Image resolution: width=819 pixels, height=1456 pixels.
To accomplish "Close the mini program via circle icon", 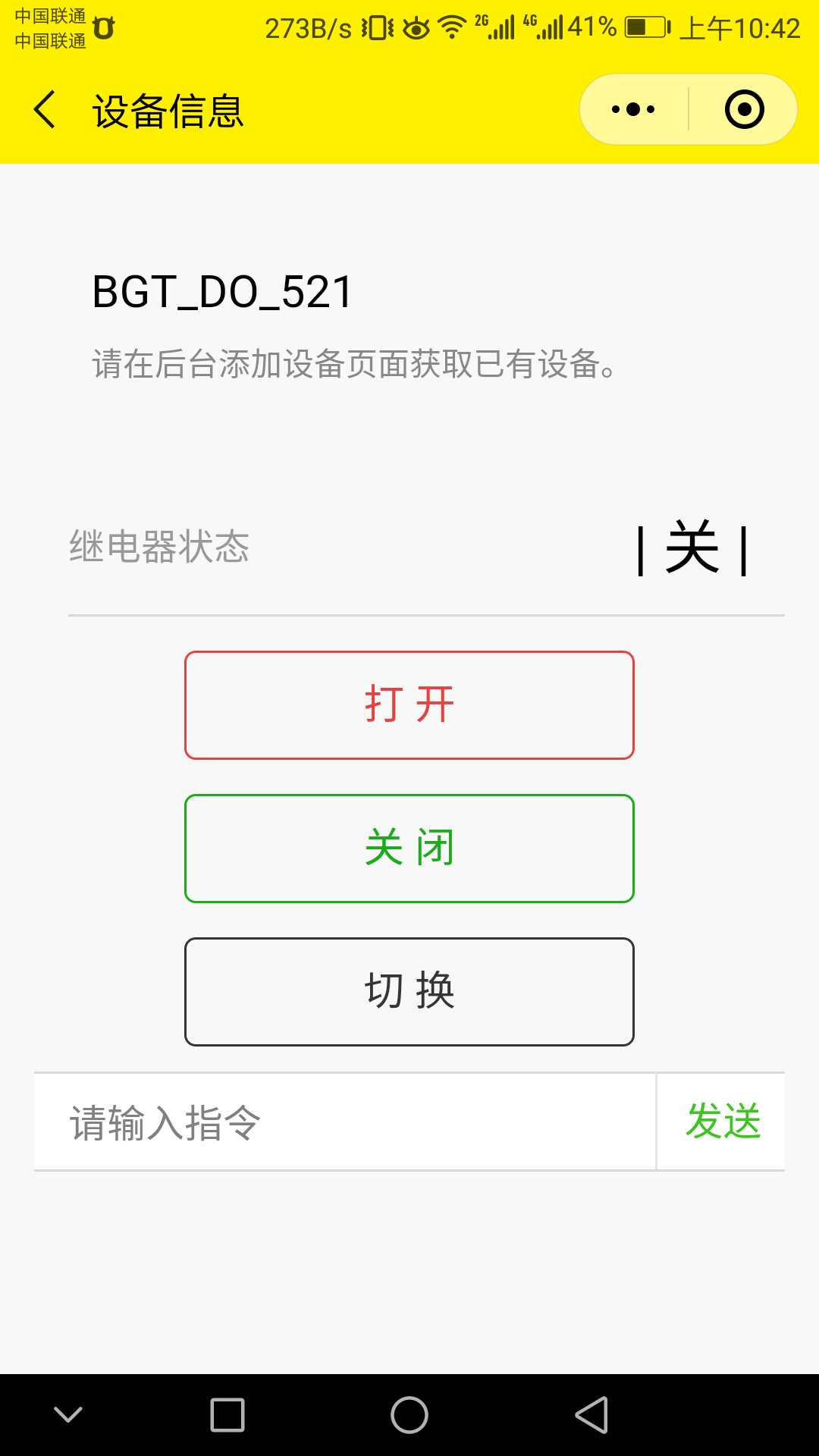I will coord(744,110).
